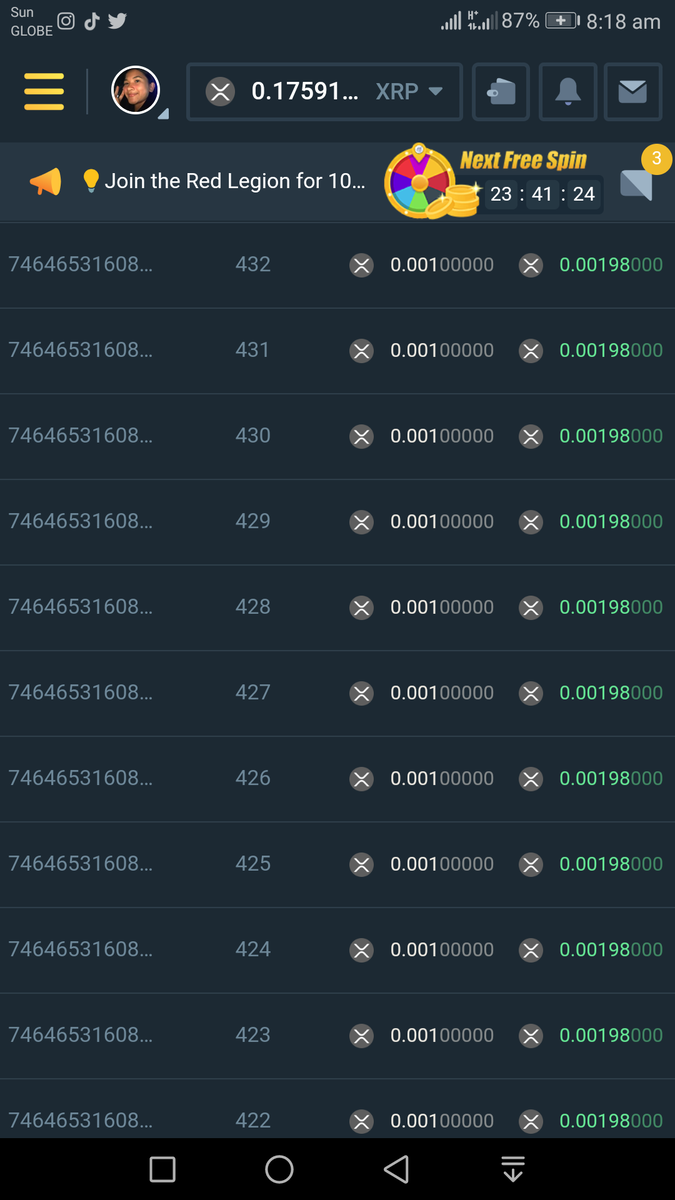Open the chat bubble with 3 unread

[637, 182]
